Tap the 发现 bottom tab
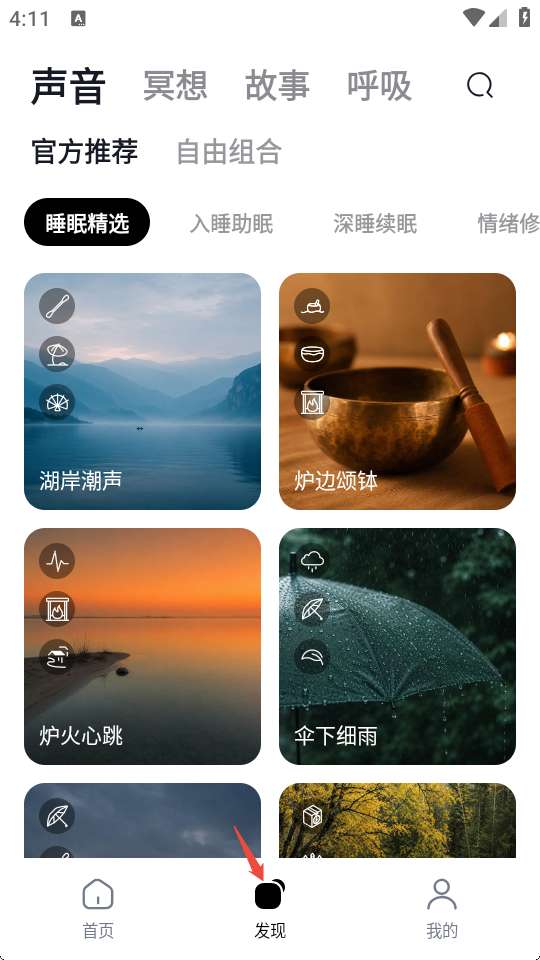This screenshot has width=540, height=960. (x=270, y=909)
